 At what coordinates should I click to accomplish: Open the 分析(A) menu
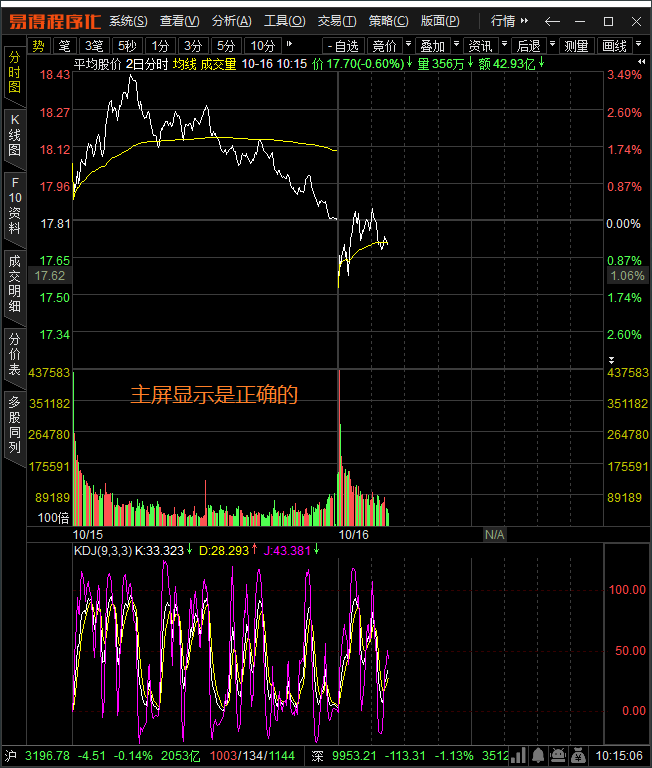(x=231, y=21)
